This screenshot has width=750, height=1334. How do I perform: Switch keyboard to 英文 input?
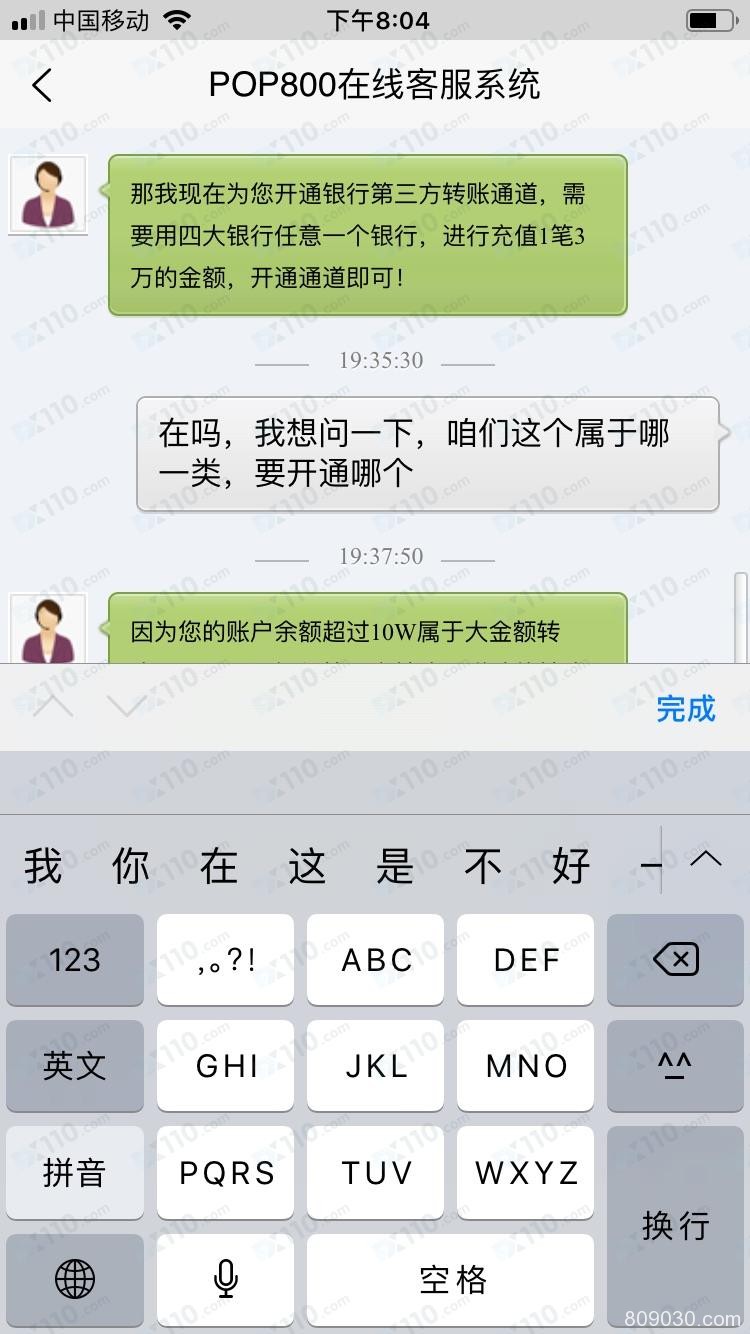[75, 1066]
